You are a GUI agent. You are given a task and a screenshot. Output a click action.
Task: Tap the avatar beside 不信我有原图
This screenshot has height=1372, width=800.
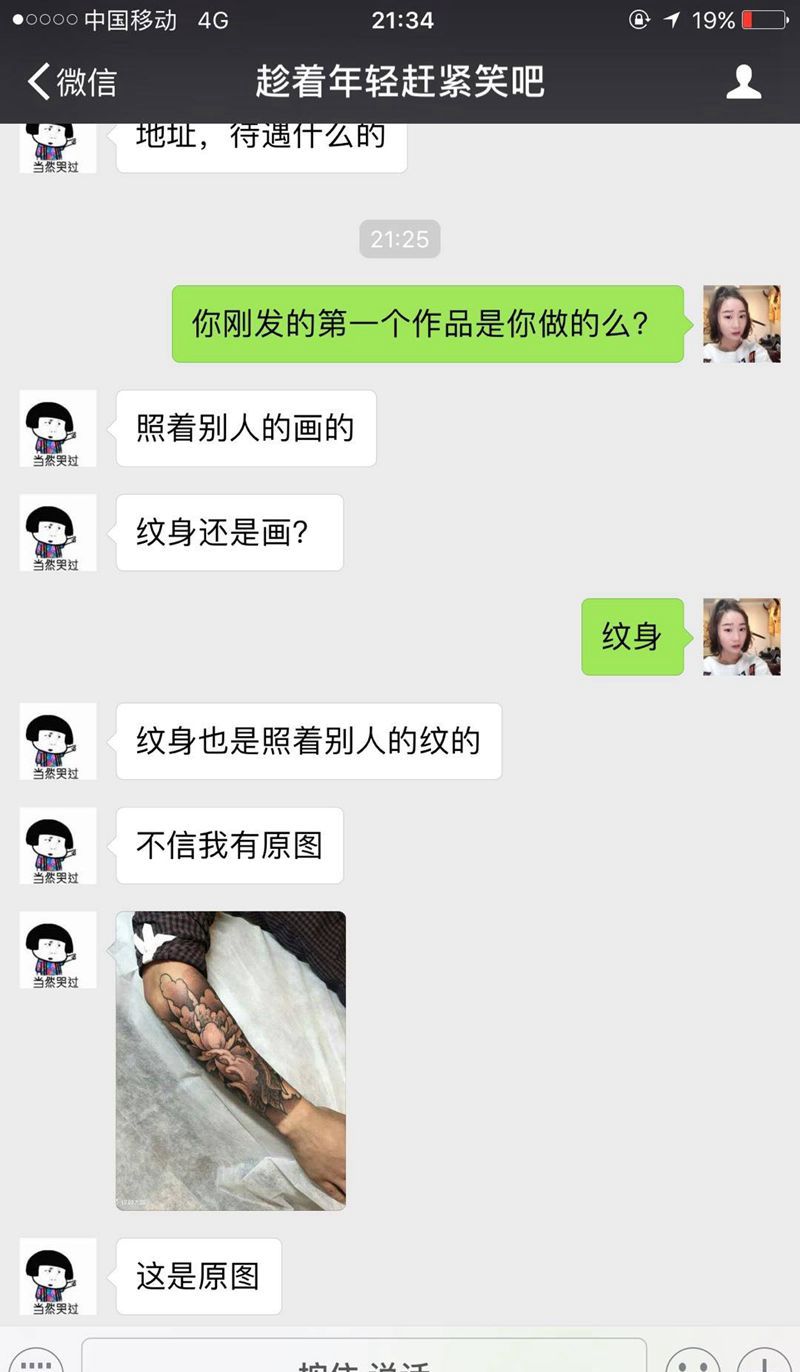(x=58, y=845)
